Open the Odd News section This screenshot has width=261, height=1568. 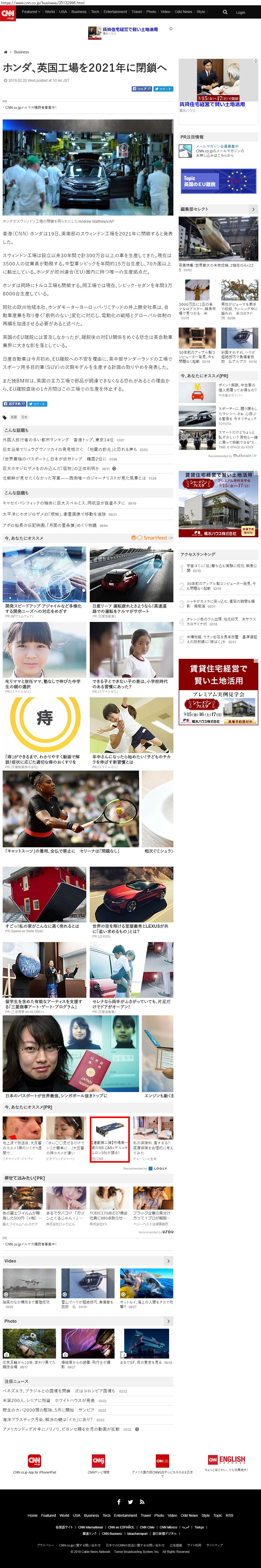tap(183, 12)
